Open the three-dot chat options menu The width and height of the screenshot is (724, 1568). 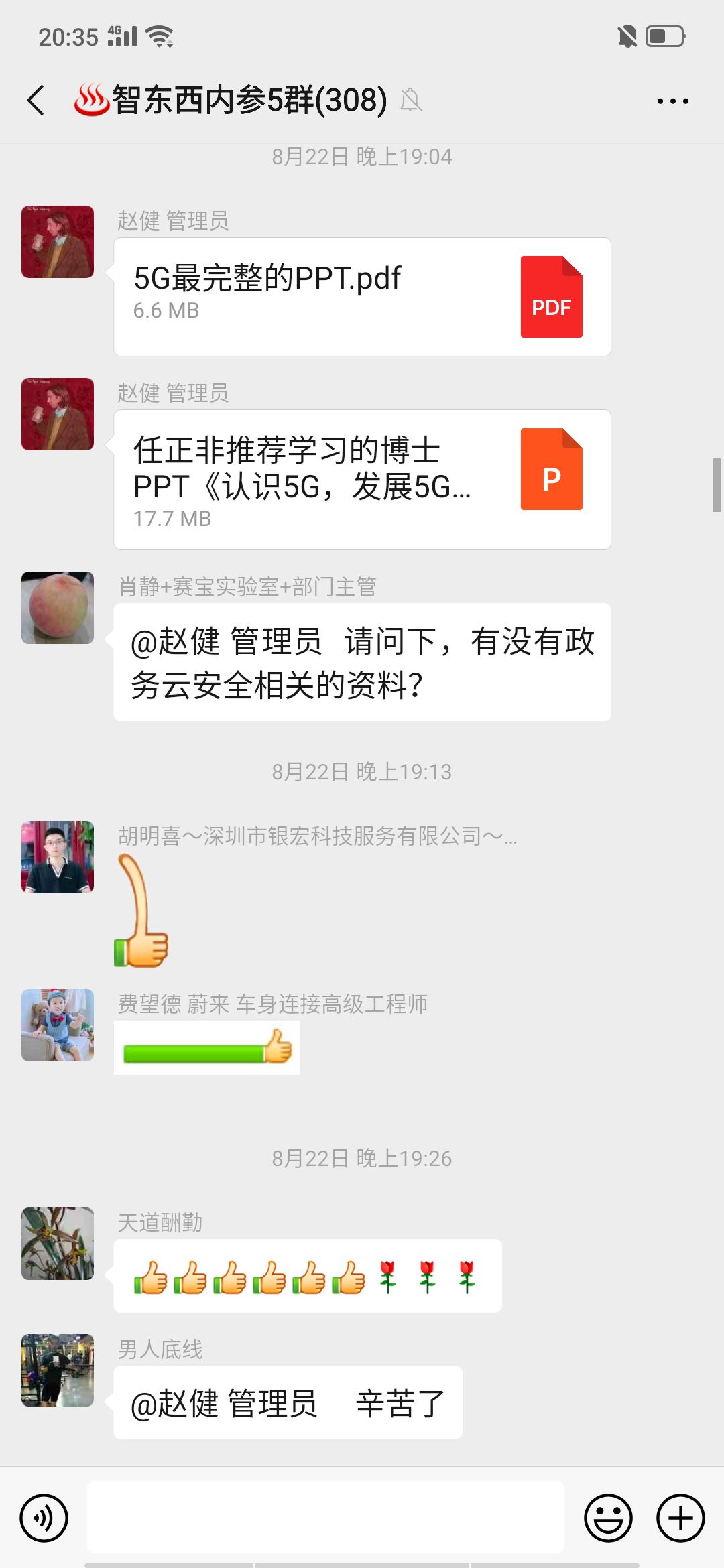click(x=672, y=101)
